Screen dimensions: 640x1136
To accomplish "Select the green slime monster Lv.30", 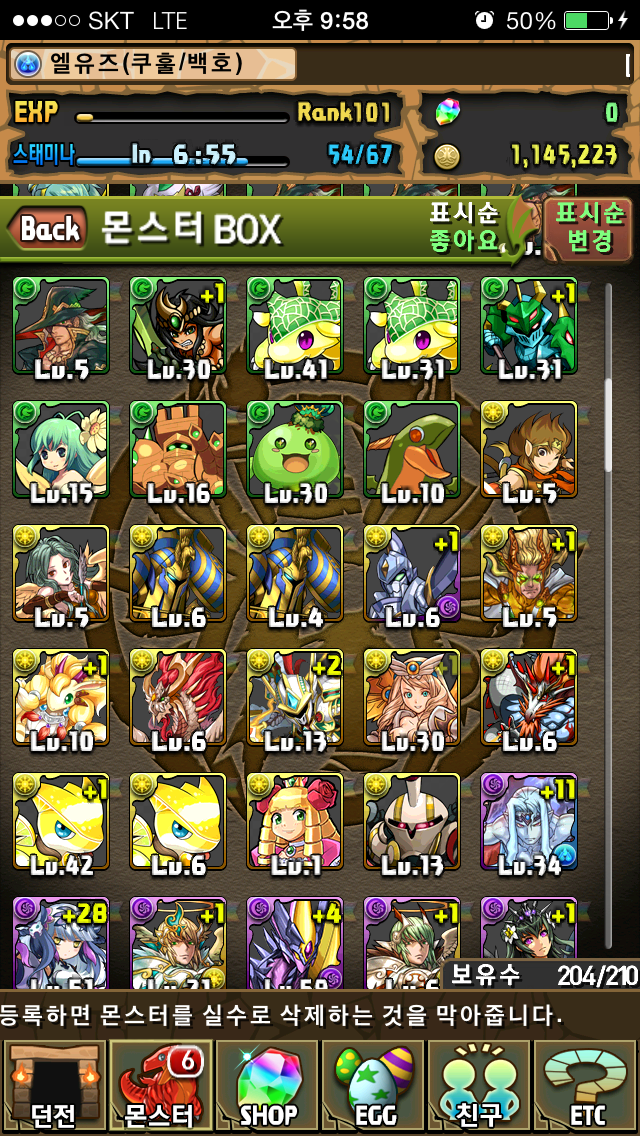I will [295, 450].
